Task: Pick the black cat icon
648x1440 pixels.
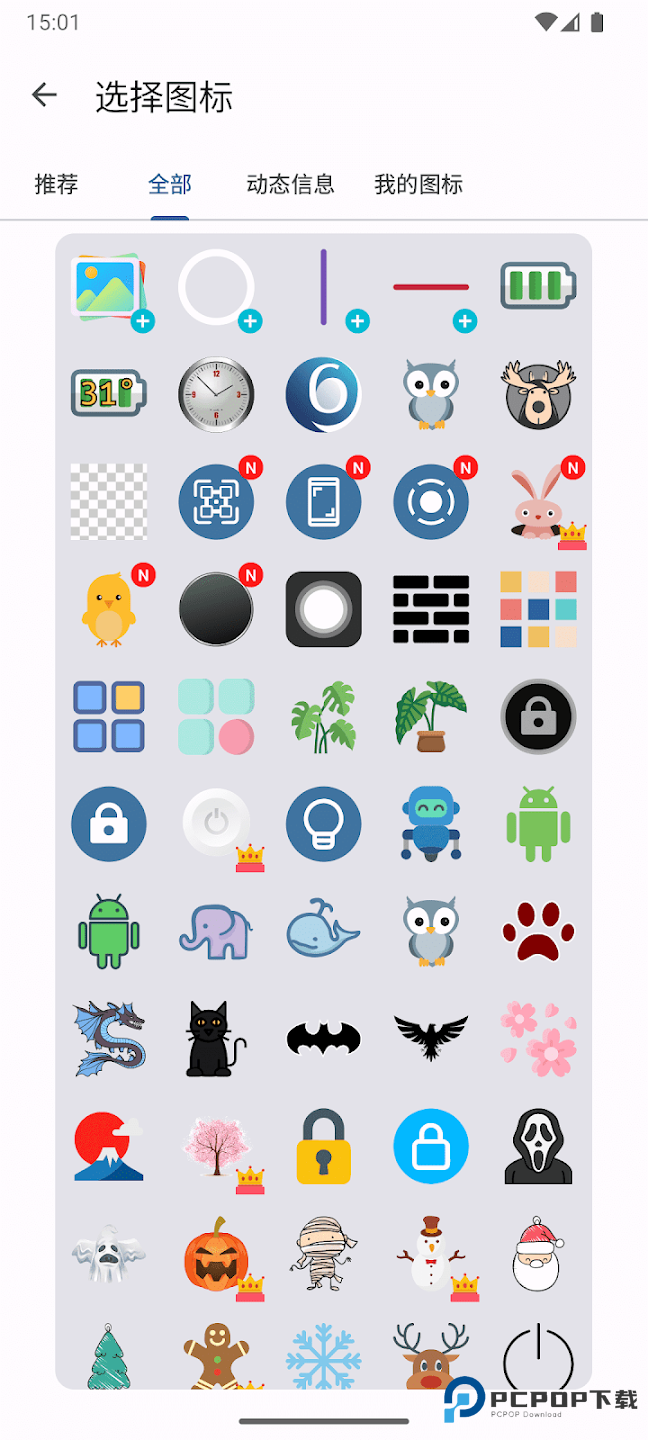Action: coord(216,1039)
